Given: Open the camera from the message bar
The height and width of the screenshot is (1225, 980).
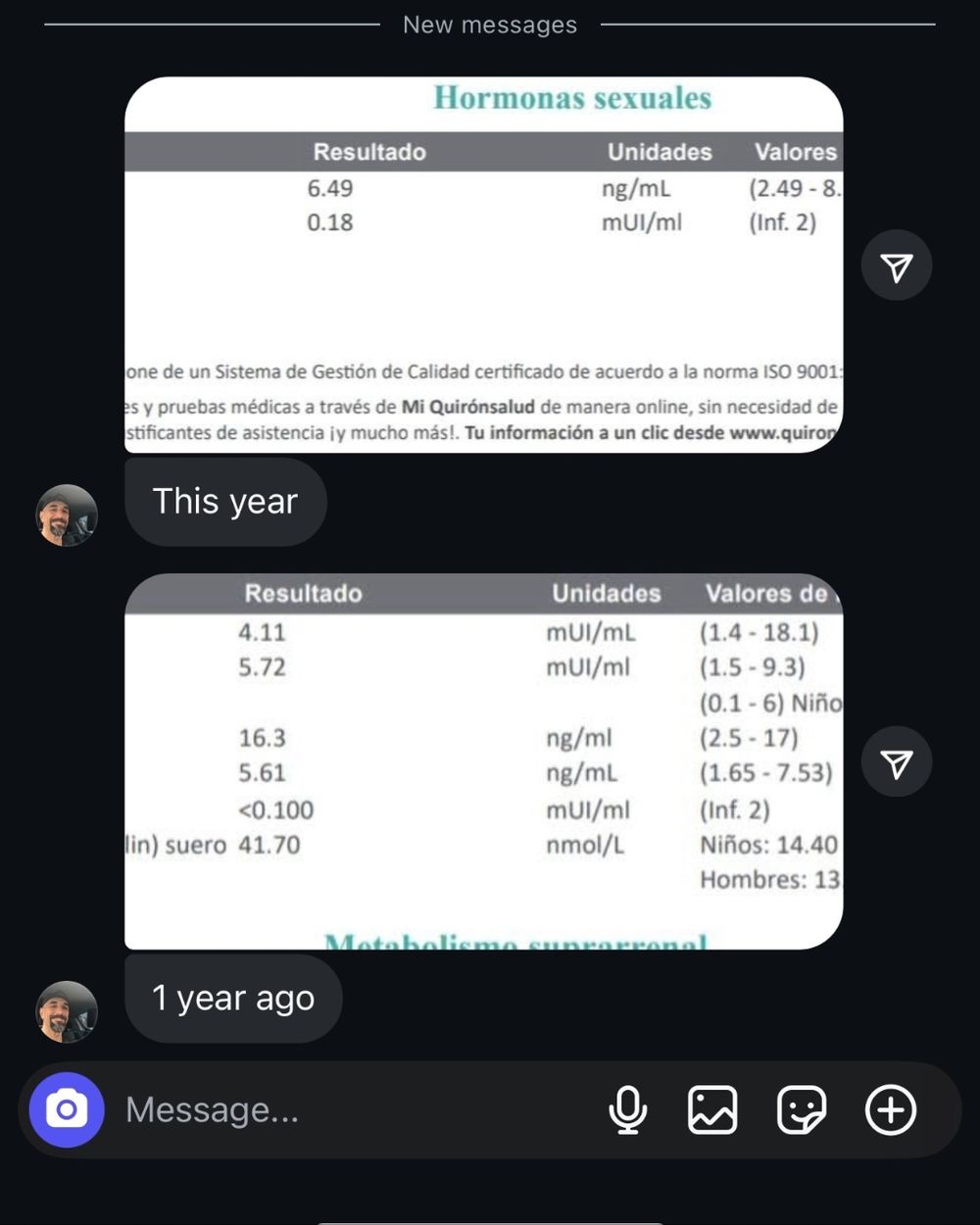Looking at the screenshot, I should point(67,1109).
